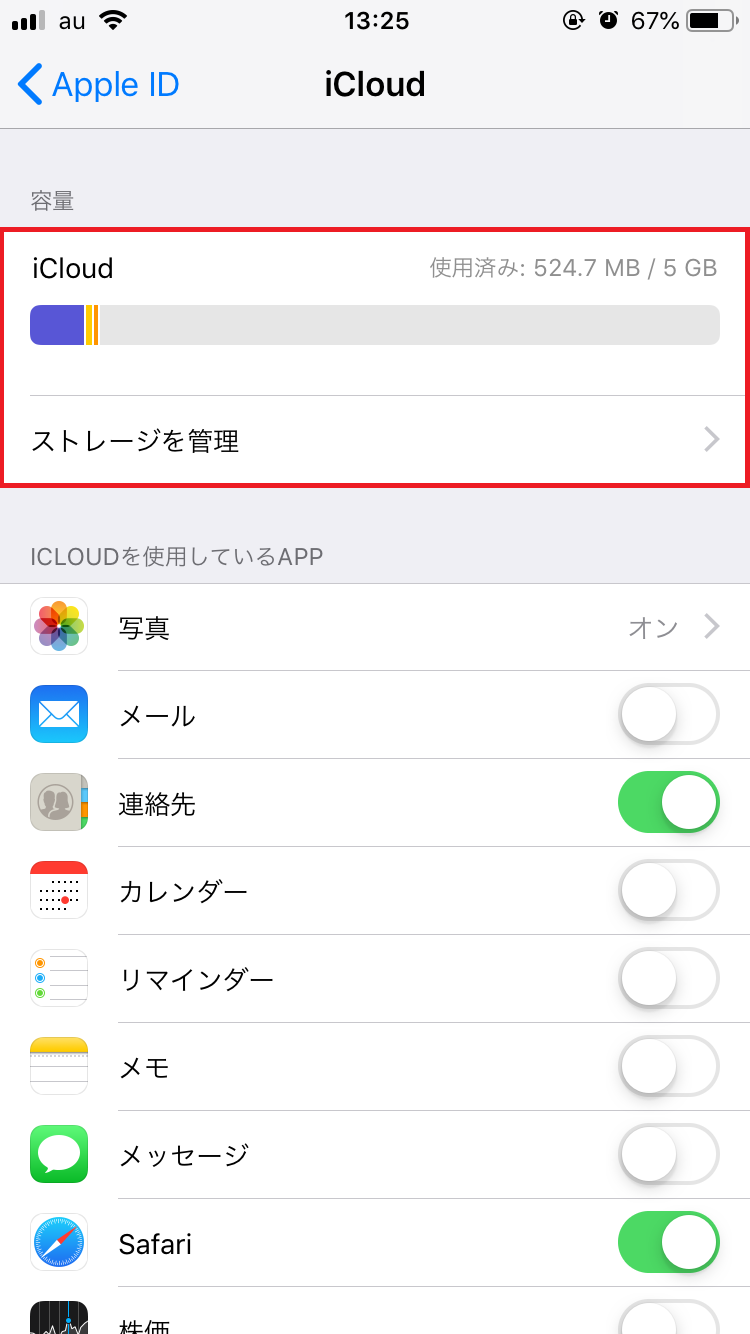Tap the Photos app icon
Screen dimensions: 750x1334
(58, 626)
